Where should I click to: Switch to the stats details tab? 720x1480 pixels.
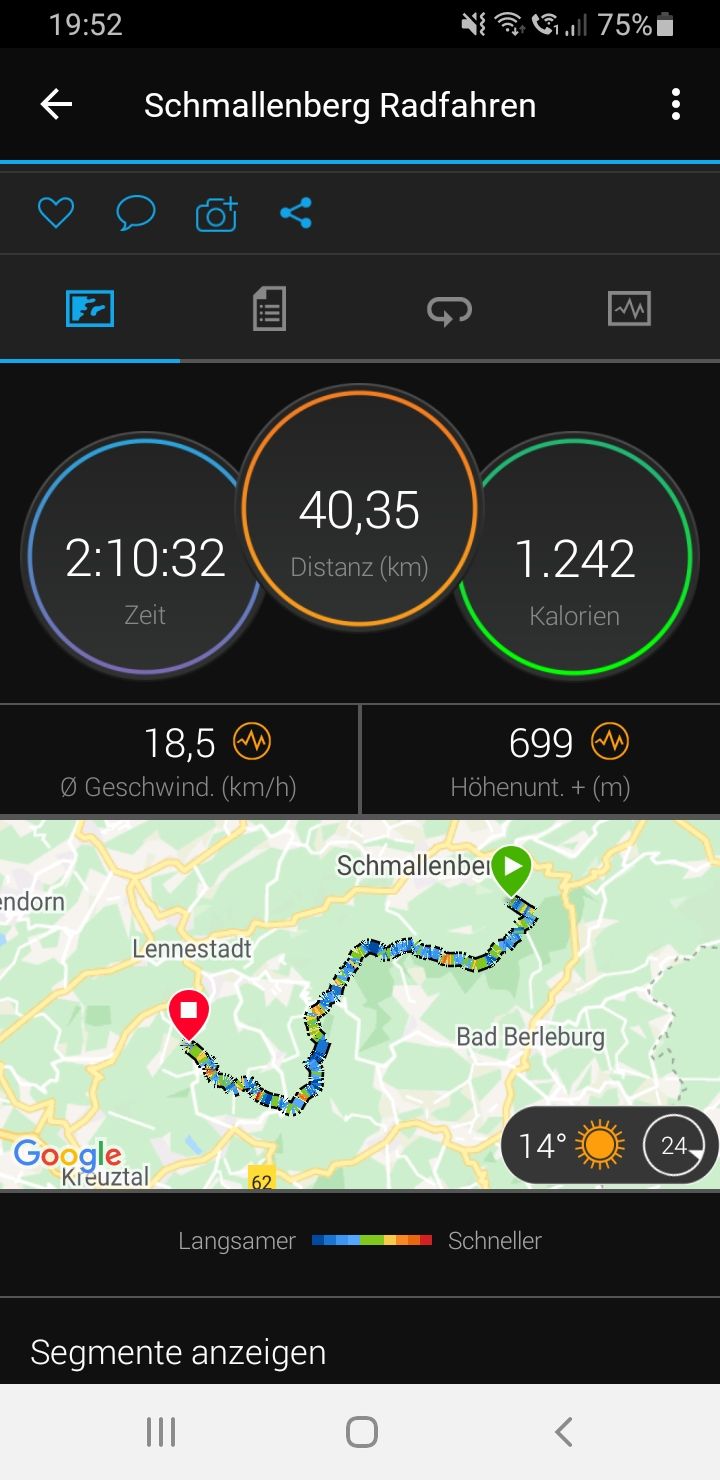[x=269, y=309]
